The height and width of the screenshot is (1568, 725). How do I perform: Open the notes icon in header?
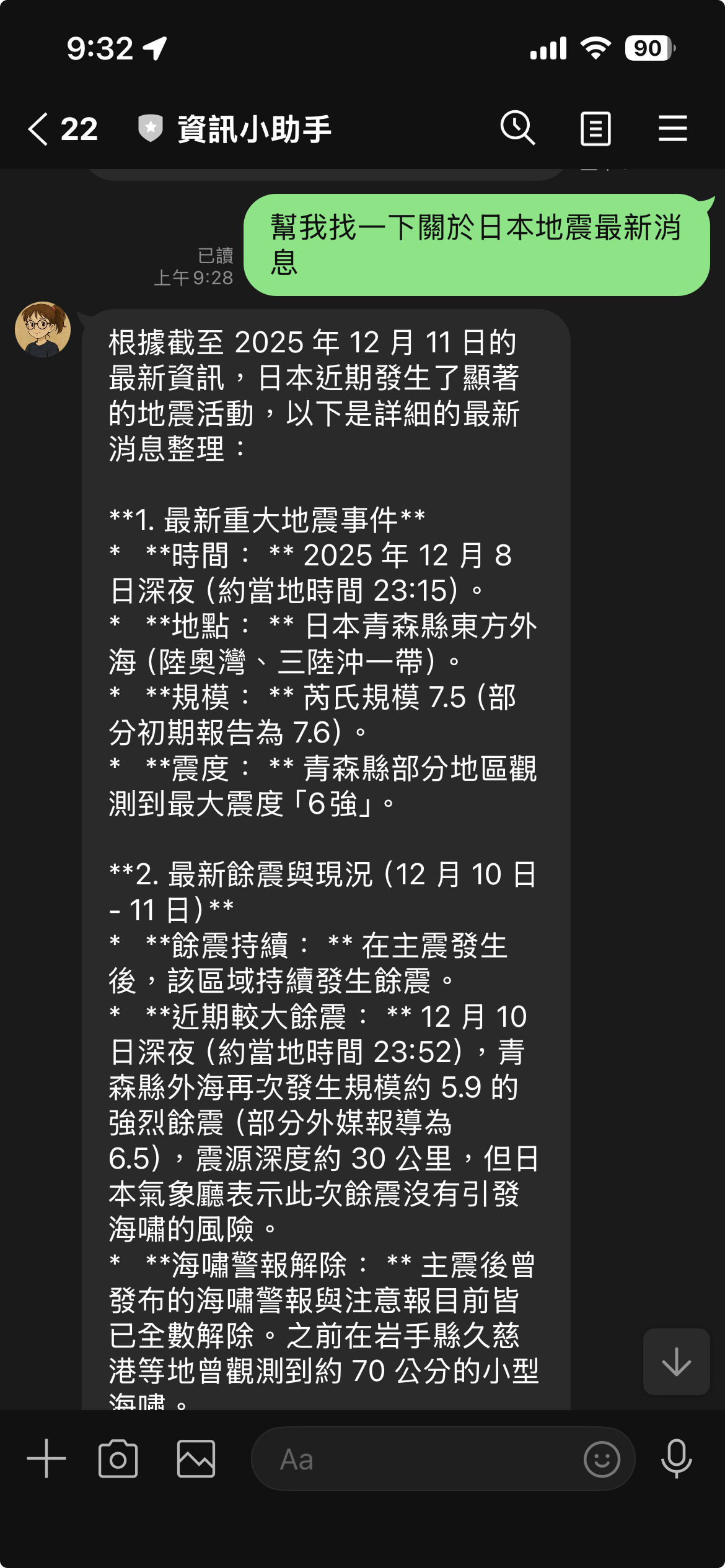[595, 129]
